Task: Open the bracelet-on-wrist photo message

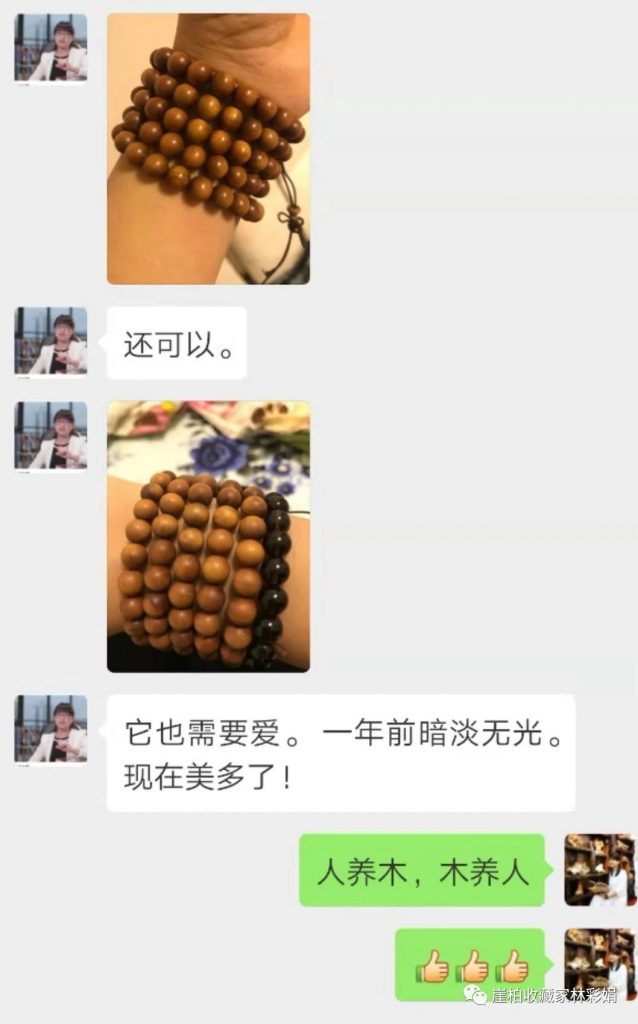Action: tap(208, 148)
